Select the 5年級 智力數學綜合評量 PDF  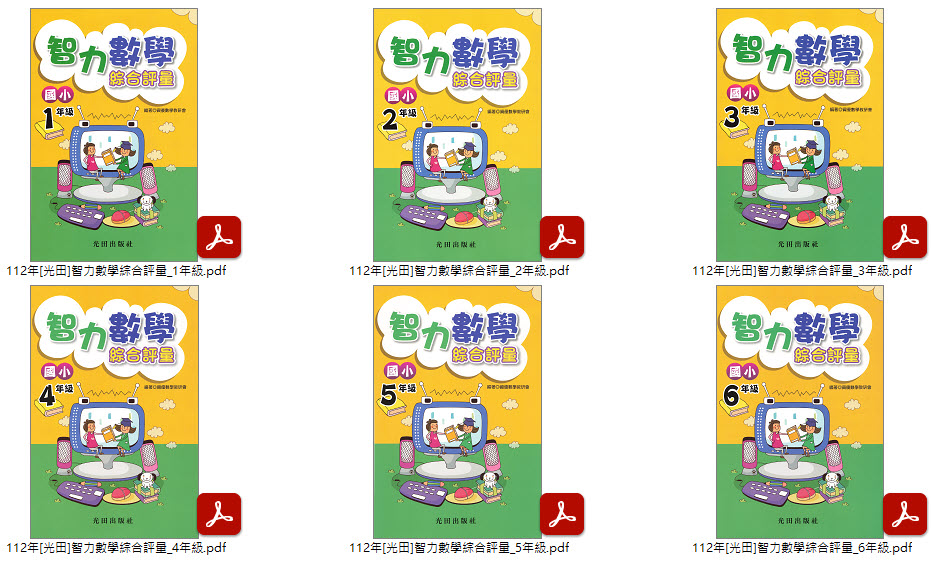[457, 411]
